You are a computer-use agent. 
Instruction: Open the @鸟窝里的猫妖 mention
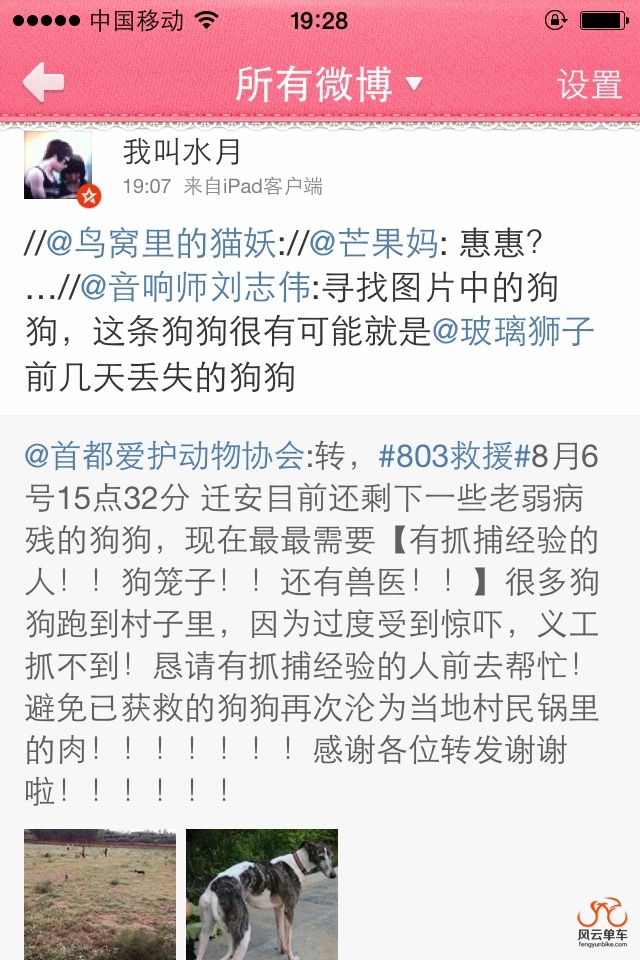[164, 243]
